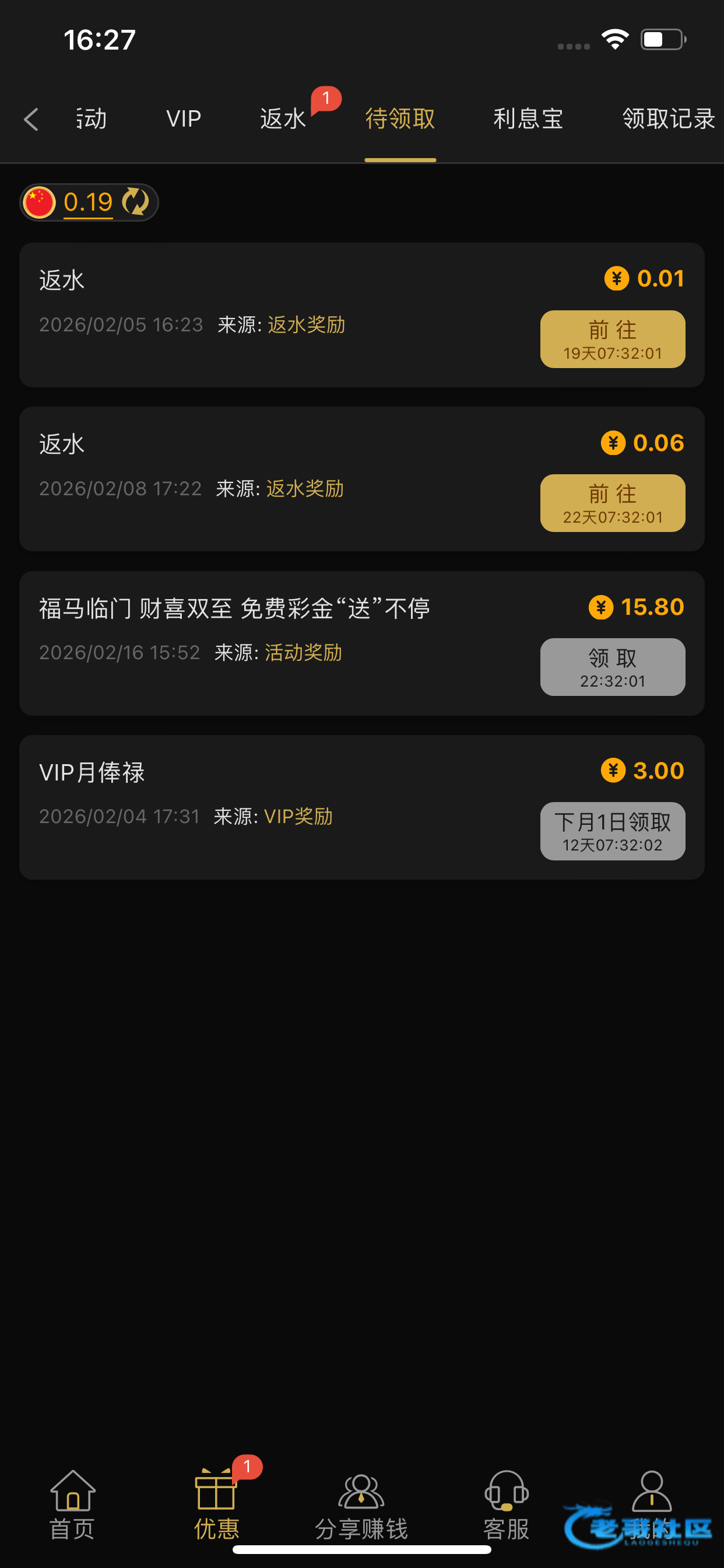Tap 前往 on the 0.01 返水 reward

click(x=612, y=339)
